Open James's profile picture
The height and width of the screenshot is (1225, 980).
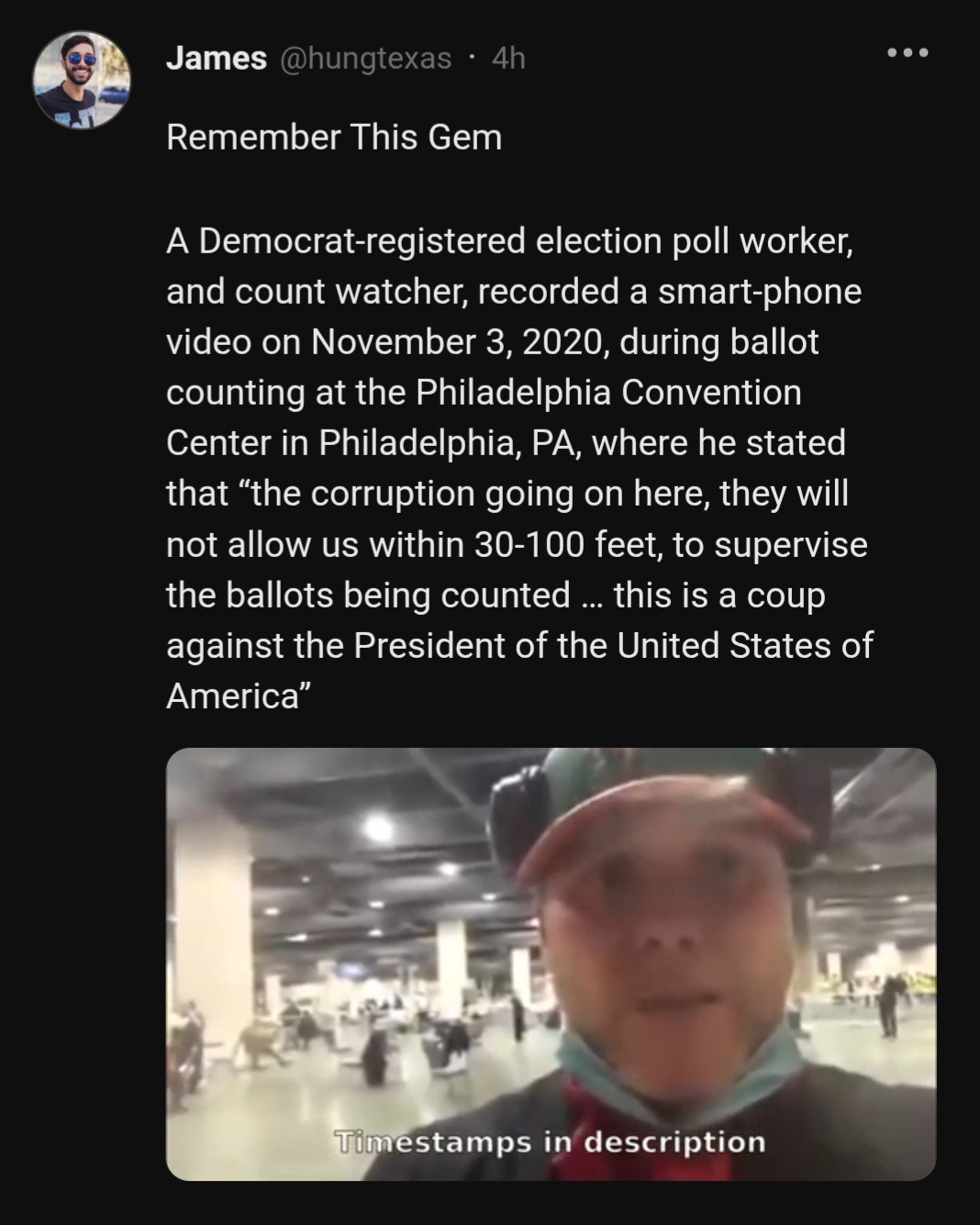pos(81,80)
